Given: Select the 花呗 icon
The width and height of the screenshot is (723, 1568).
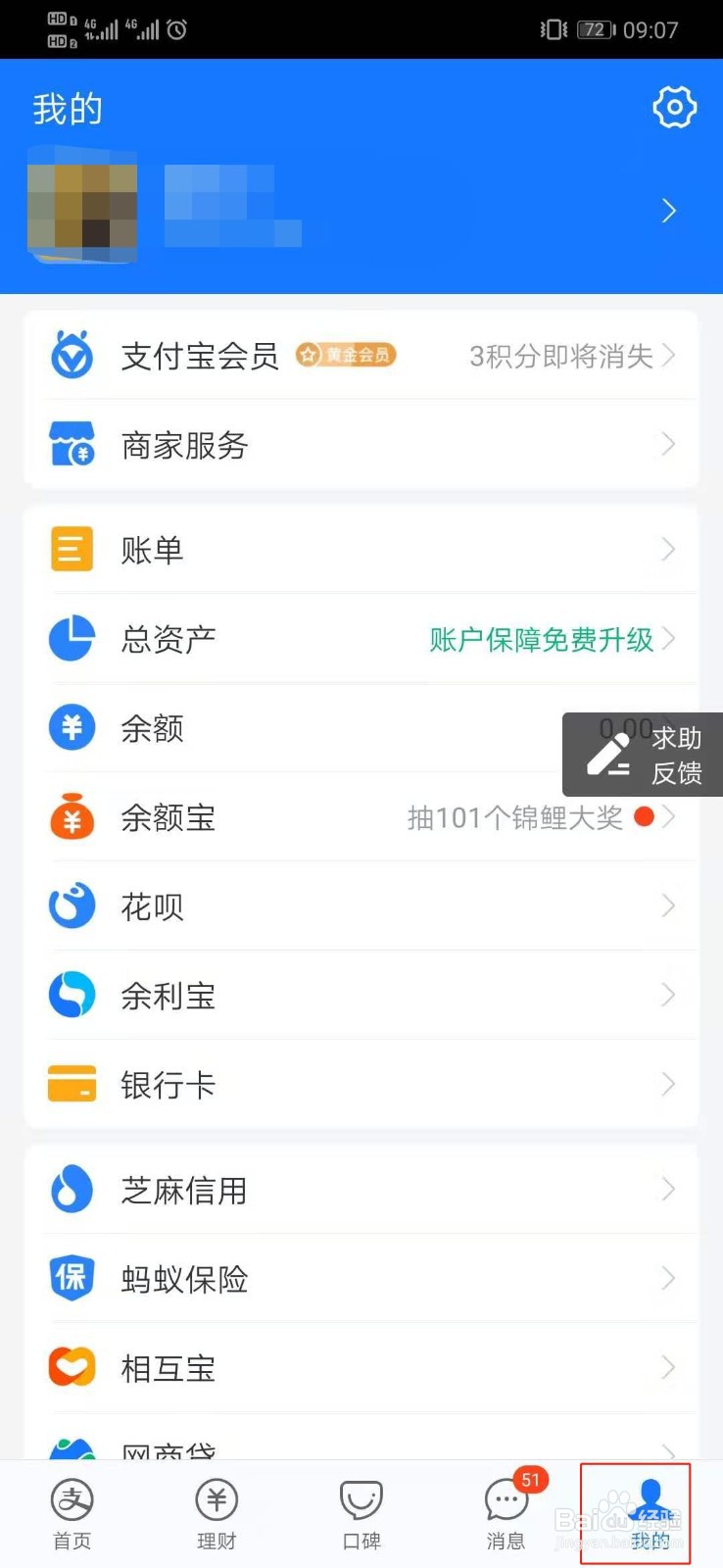Looking at the screenshot, I should (71, 906).
